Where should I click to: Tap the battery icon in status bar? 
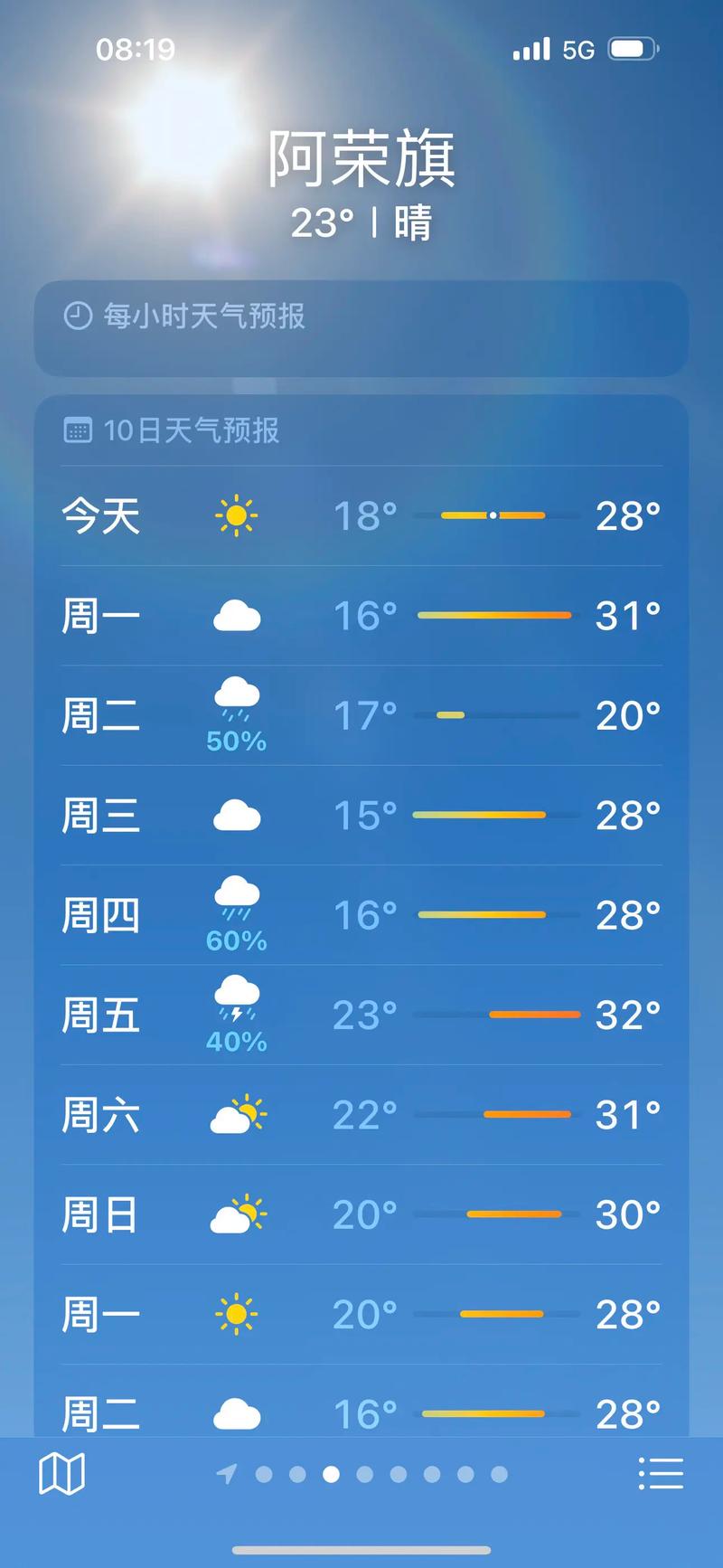631,49
